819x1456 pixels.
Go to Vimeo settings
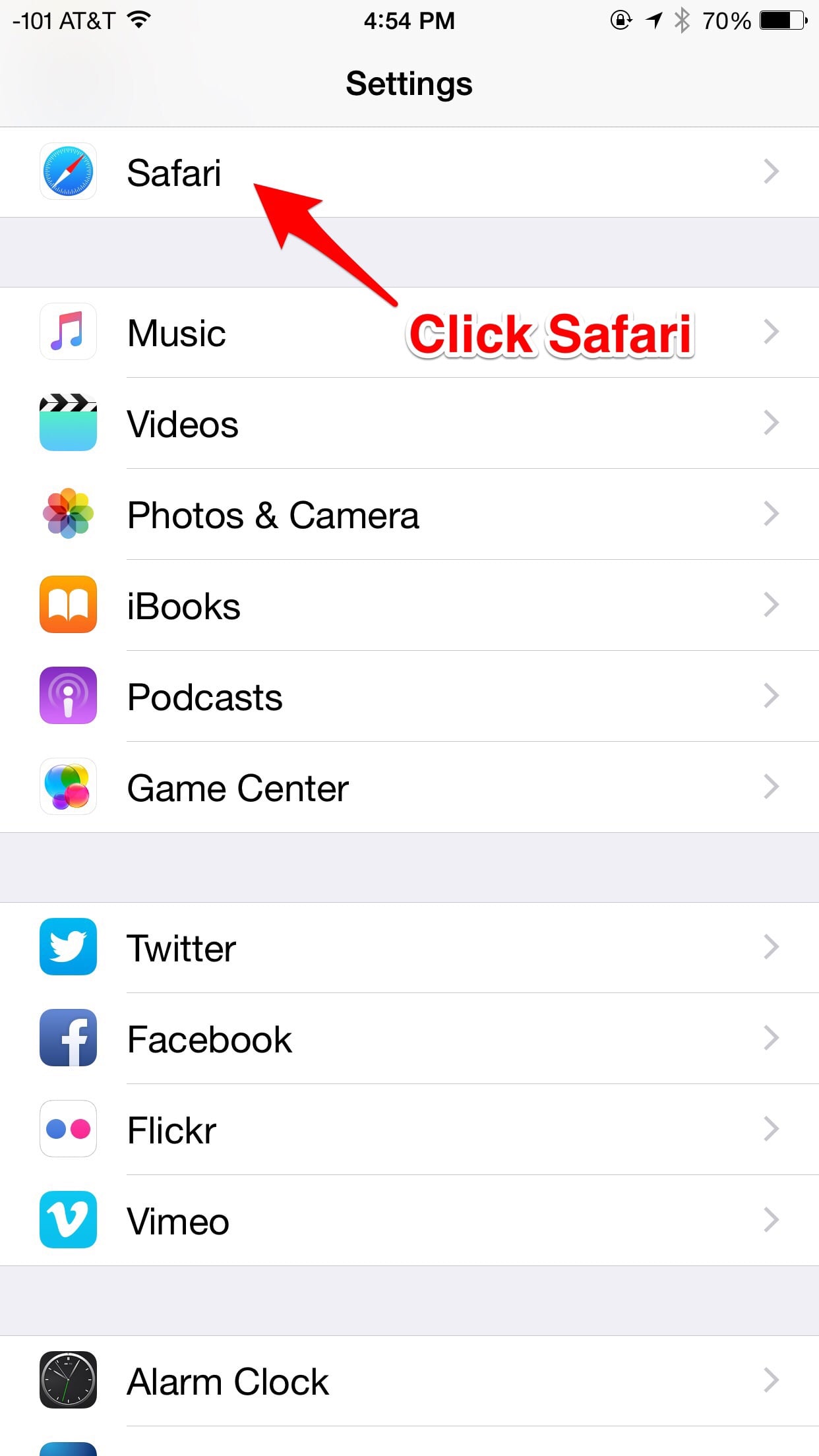[x=409, y=1221]
